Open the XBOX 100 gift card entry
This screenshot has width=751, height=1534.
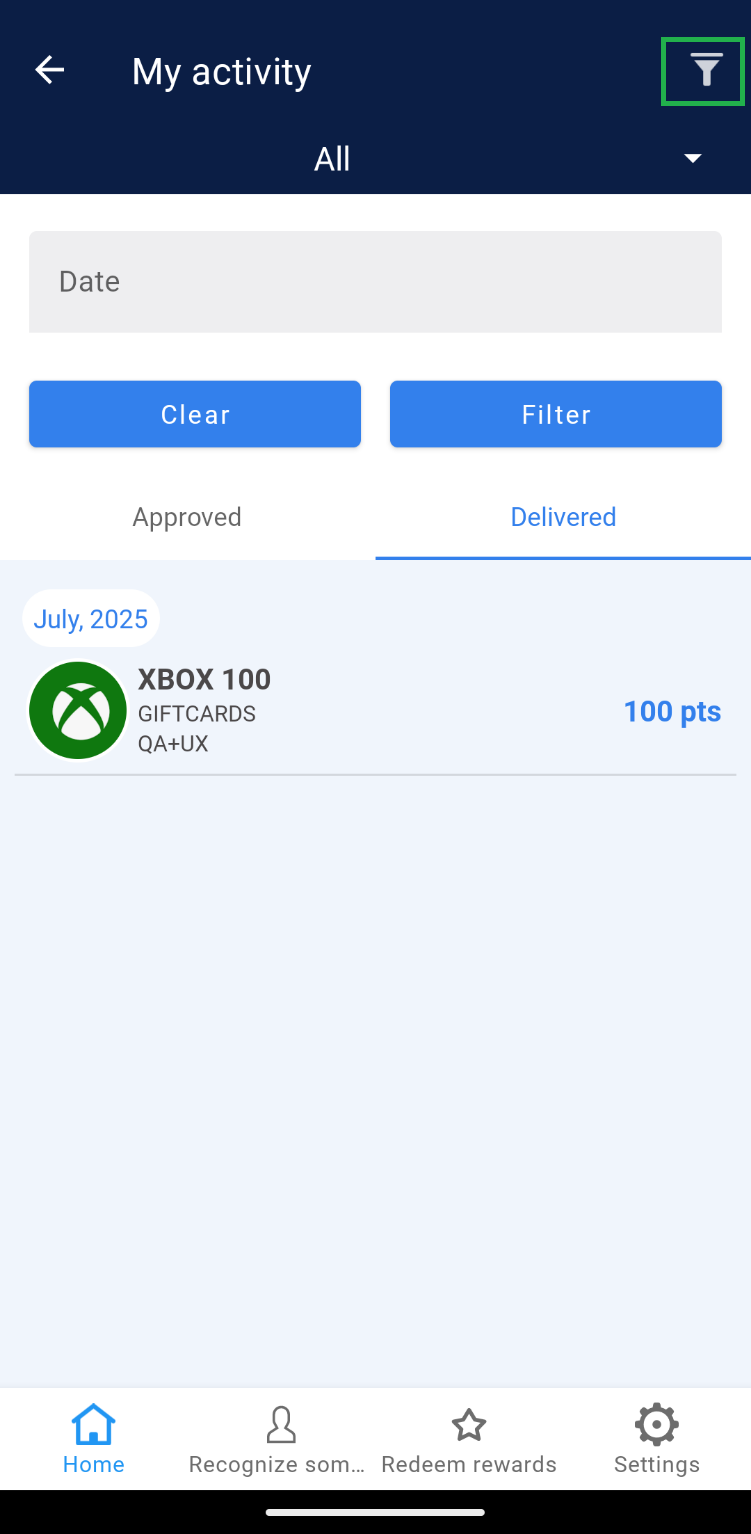coord(375,711)
